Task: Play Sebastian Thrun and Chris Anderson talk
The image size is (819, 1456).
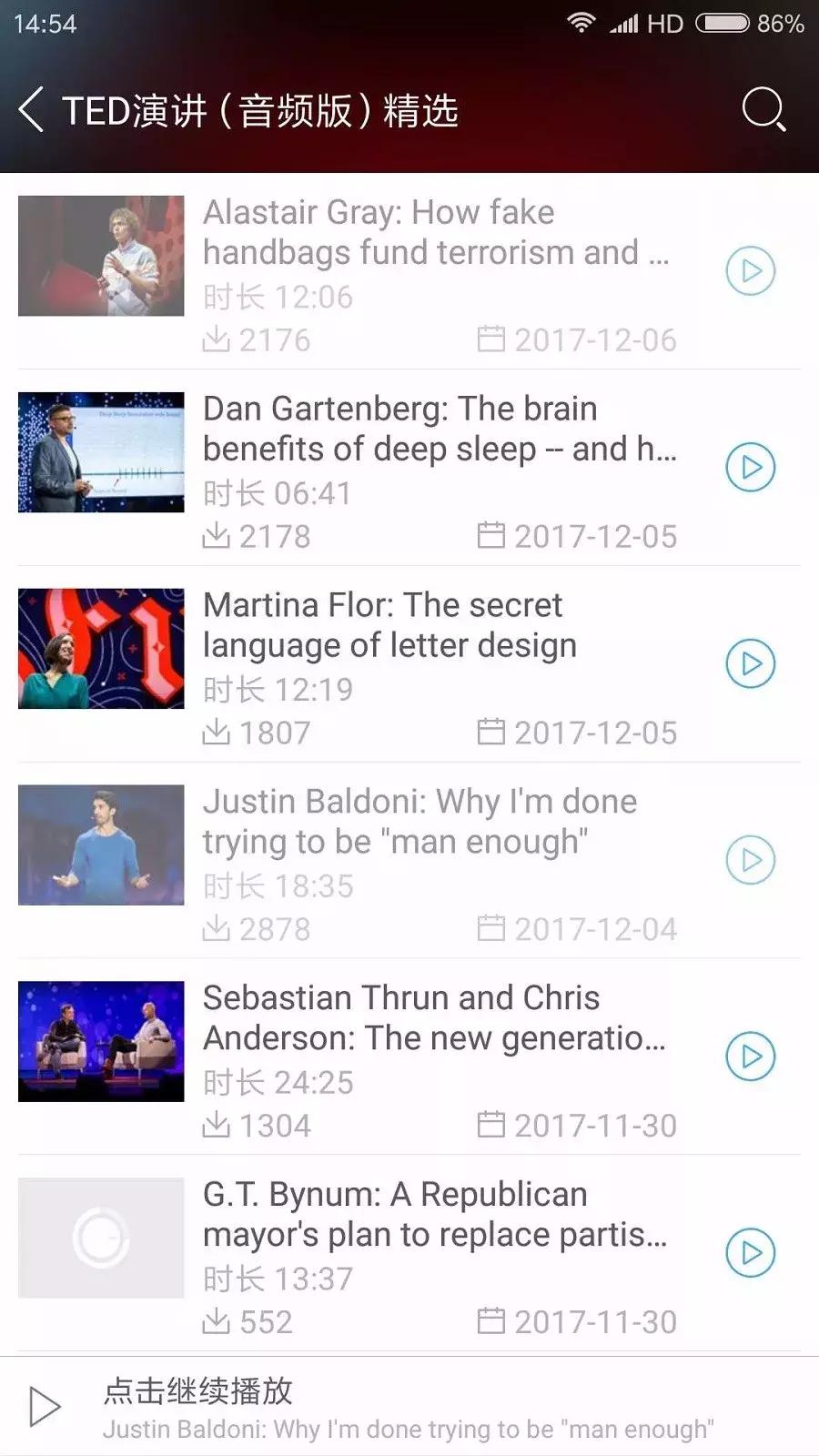Action: click(750, 1057)
